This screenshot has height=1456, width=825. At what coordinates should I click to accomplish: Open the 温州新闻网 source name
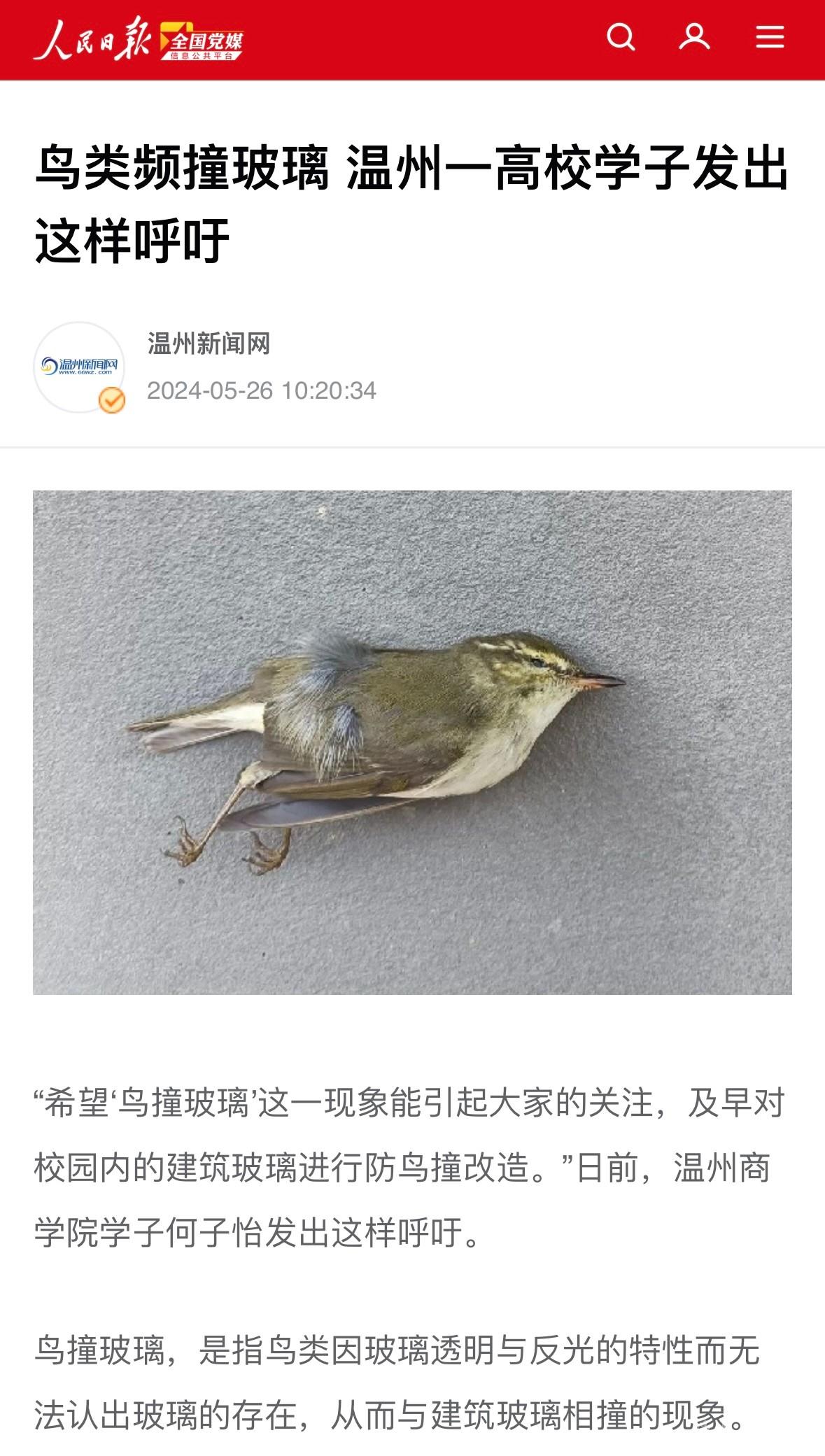point(209,344)
